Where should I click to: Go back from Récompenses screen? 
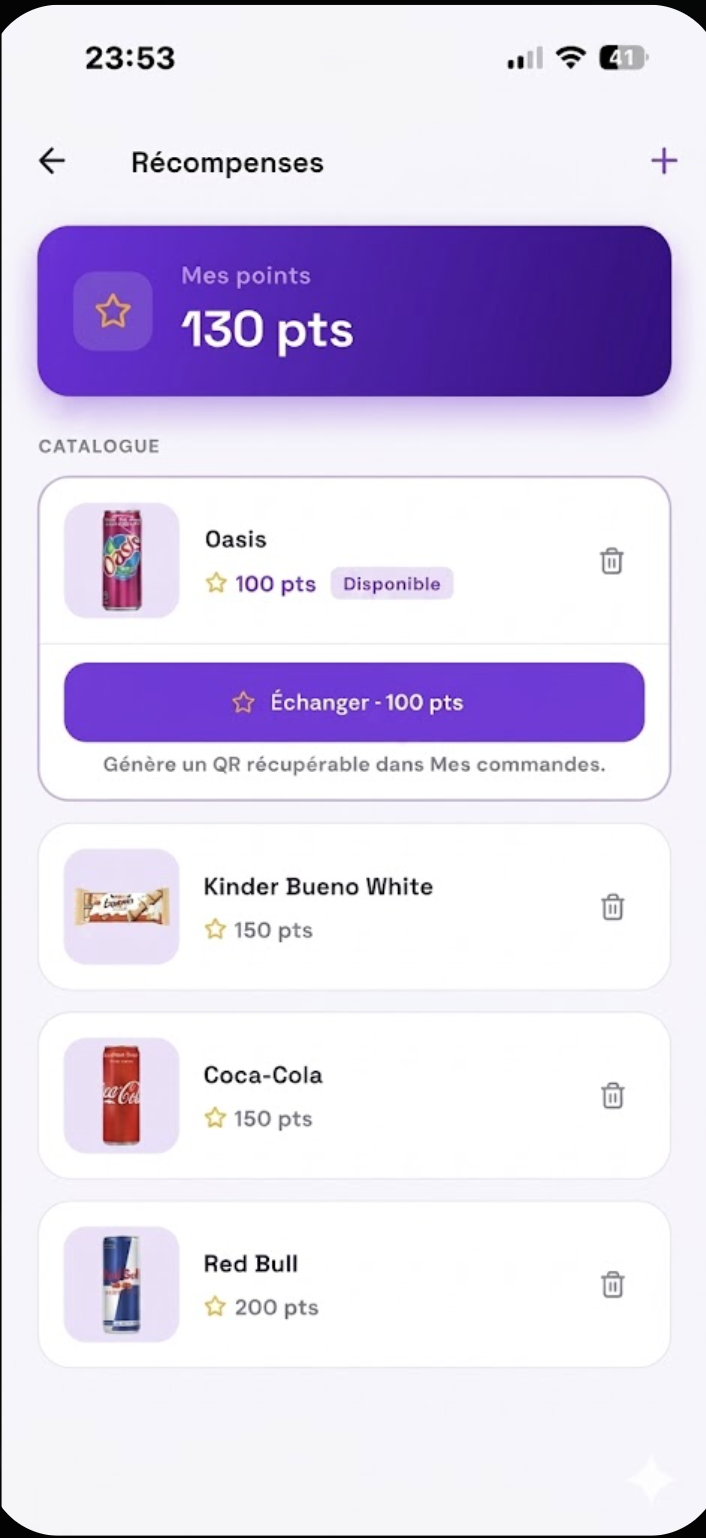click(52, 161)
